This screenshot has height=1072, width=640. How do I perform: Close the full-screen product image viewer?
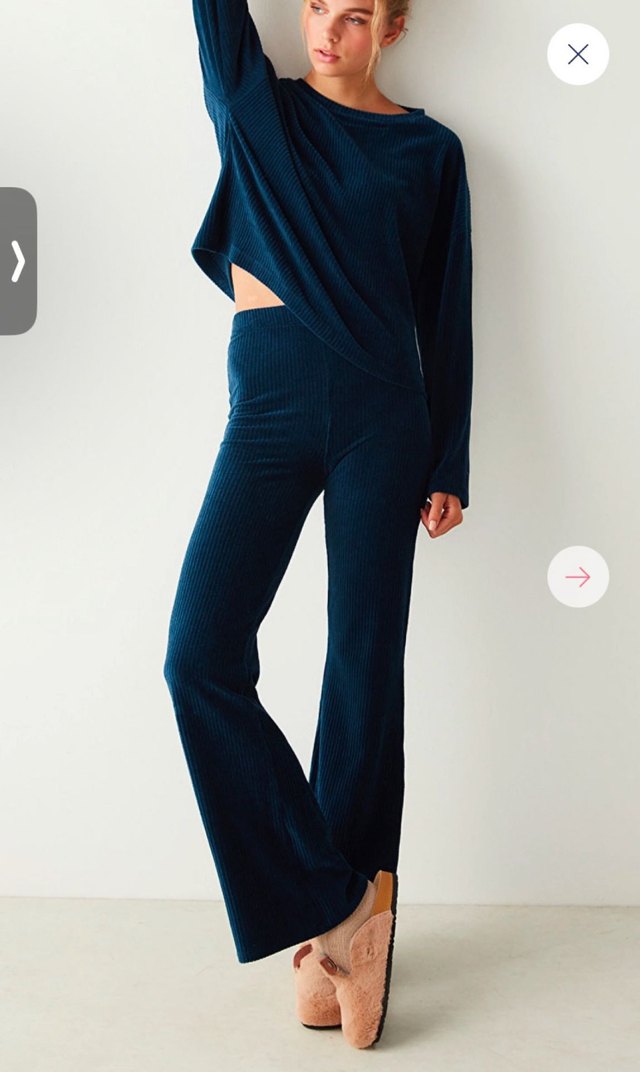(578, 54)
